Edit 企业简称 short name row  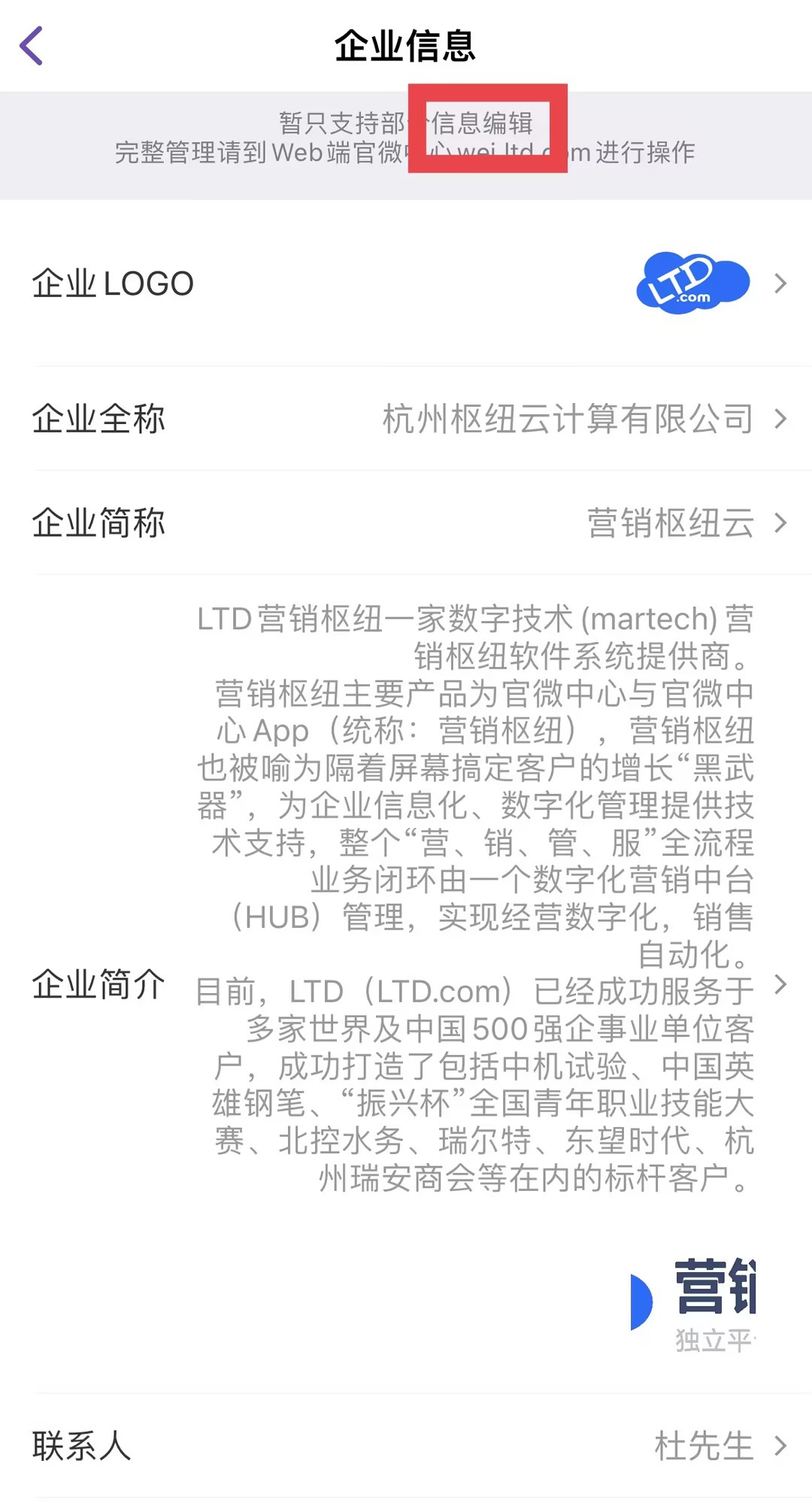[x=406, y=523]
